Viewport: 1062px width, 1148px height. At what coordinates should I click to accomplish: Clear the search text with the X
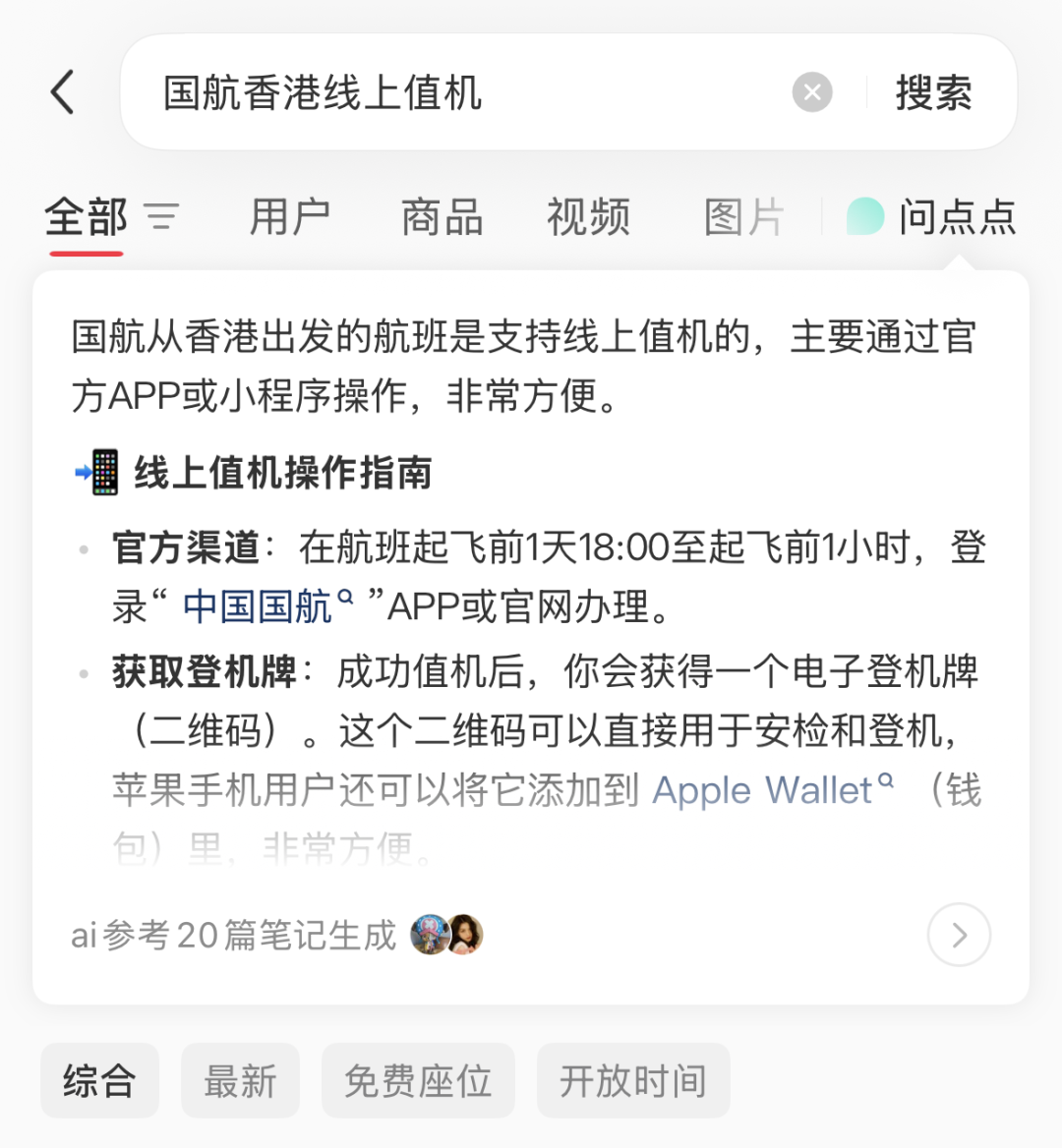pos(812,92)
